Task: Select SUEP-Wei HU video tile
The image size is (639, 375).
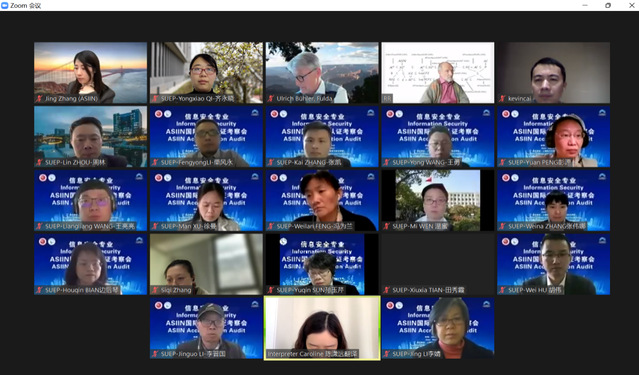Action: pos(553,264)
